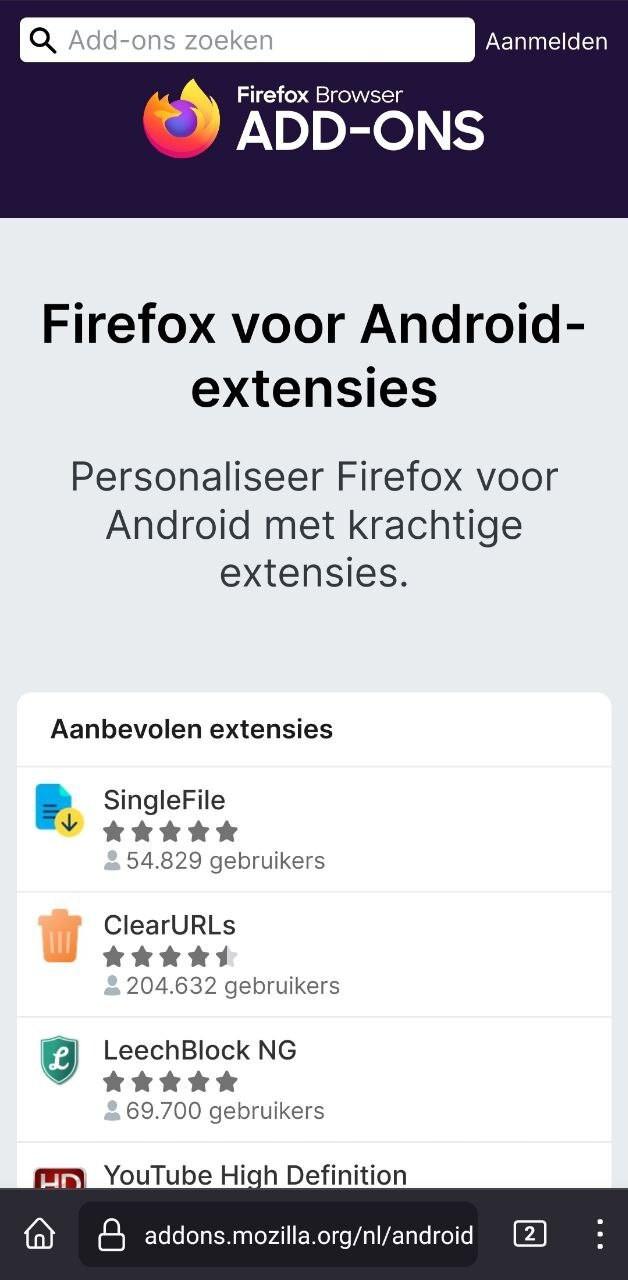Tap the addons.mozilla.org address bar
The height and width of the screenshot is (1280, 628).
point(278,1235)
